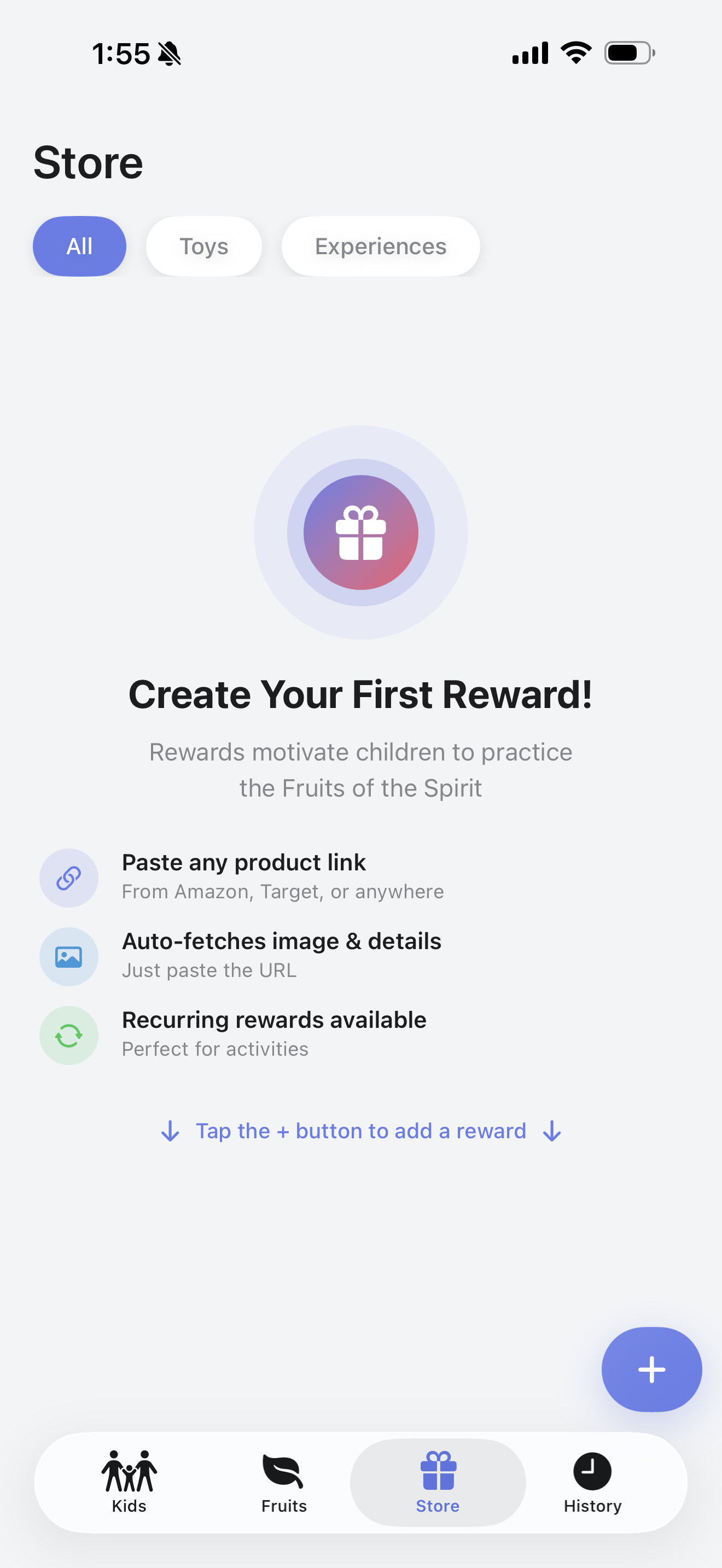Click the green recurring rewards refresh icon
The image size is (722, 1568).
(69, 1035)
